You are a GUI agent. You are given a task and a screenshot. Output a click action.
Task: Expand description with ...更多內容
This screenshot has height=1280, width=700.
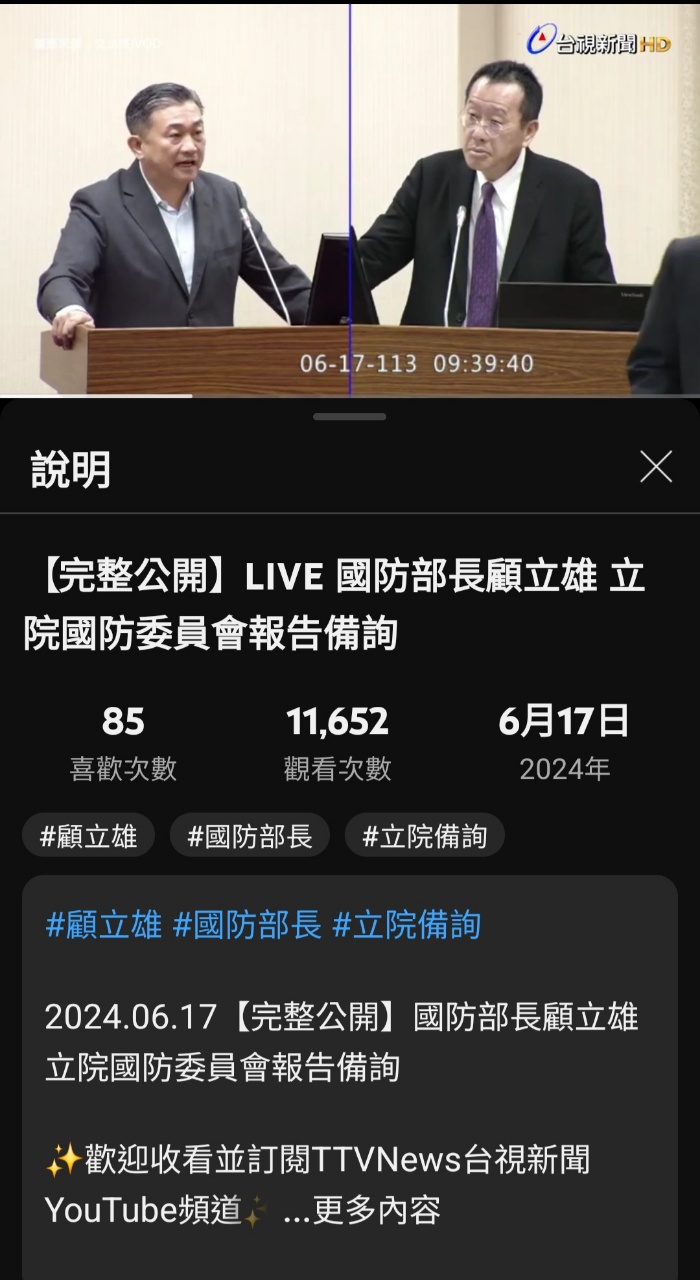362,1211
